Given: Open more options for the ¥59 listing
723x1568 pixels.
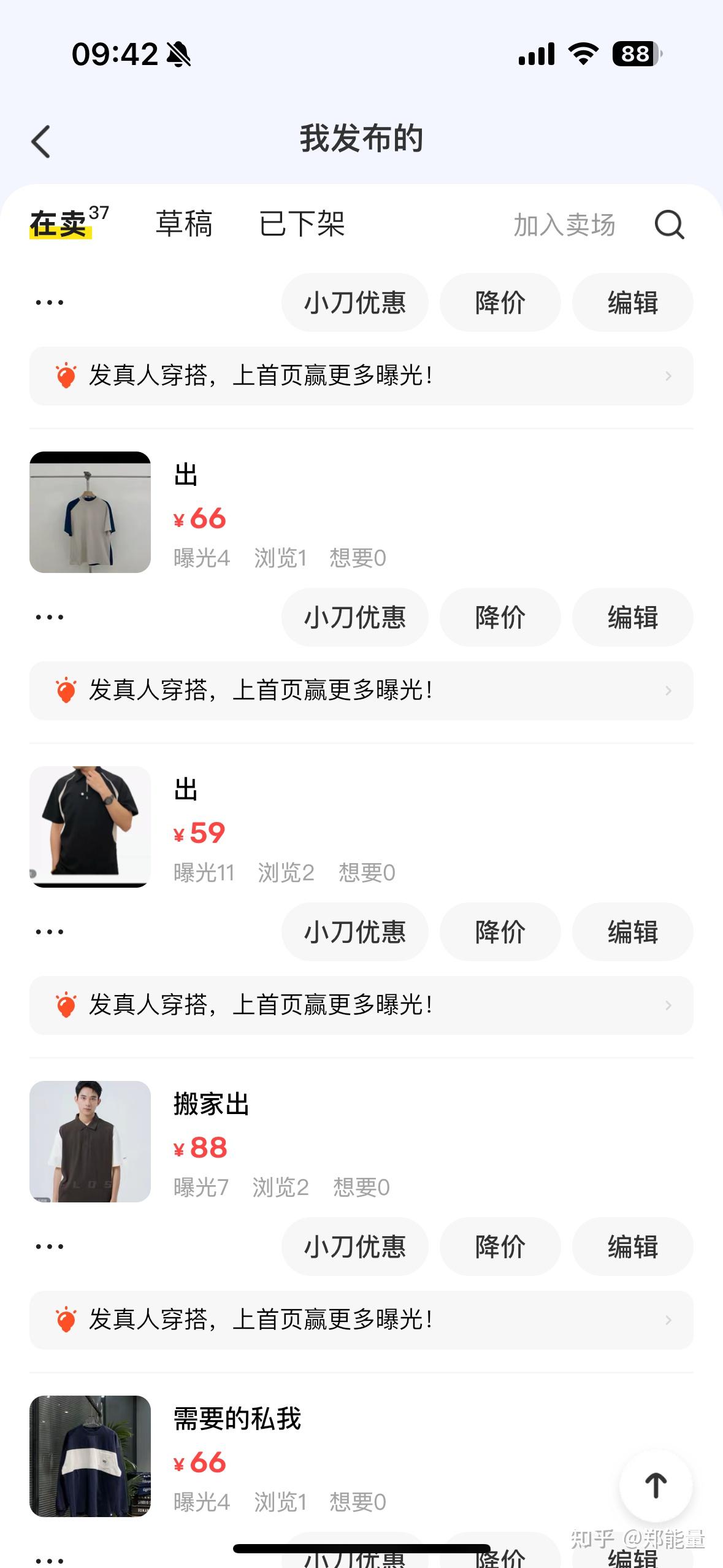Looking at the screenshot, I should 49,932.
